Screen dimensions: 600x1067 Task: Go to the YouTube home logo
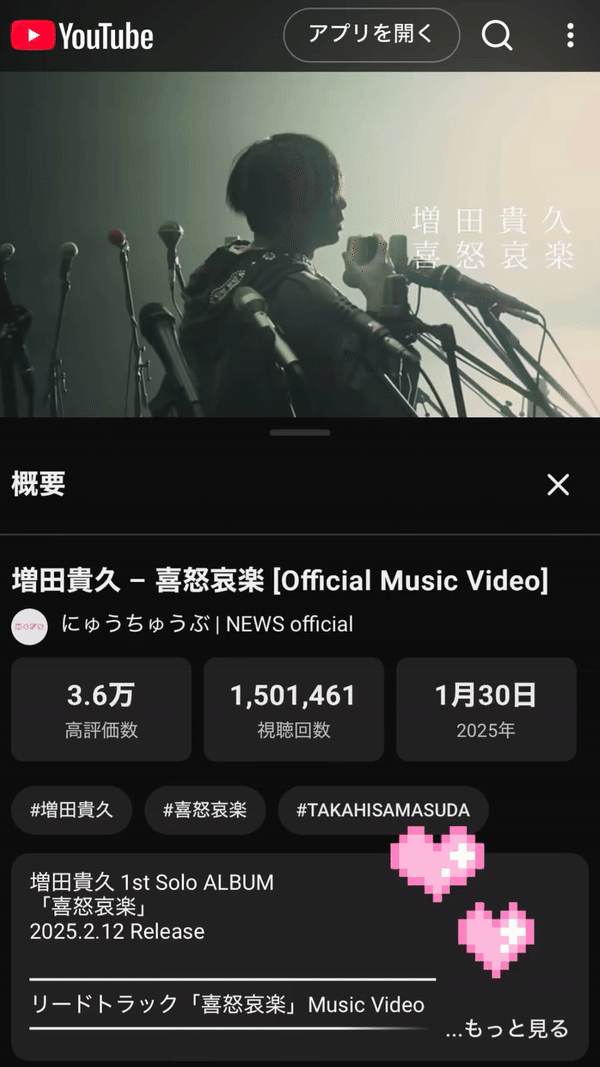click(82, 37)
